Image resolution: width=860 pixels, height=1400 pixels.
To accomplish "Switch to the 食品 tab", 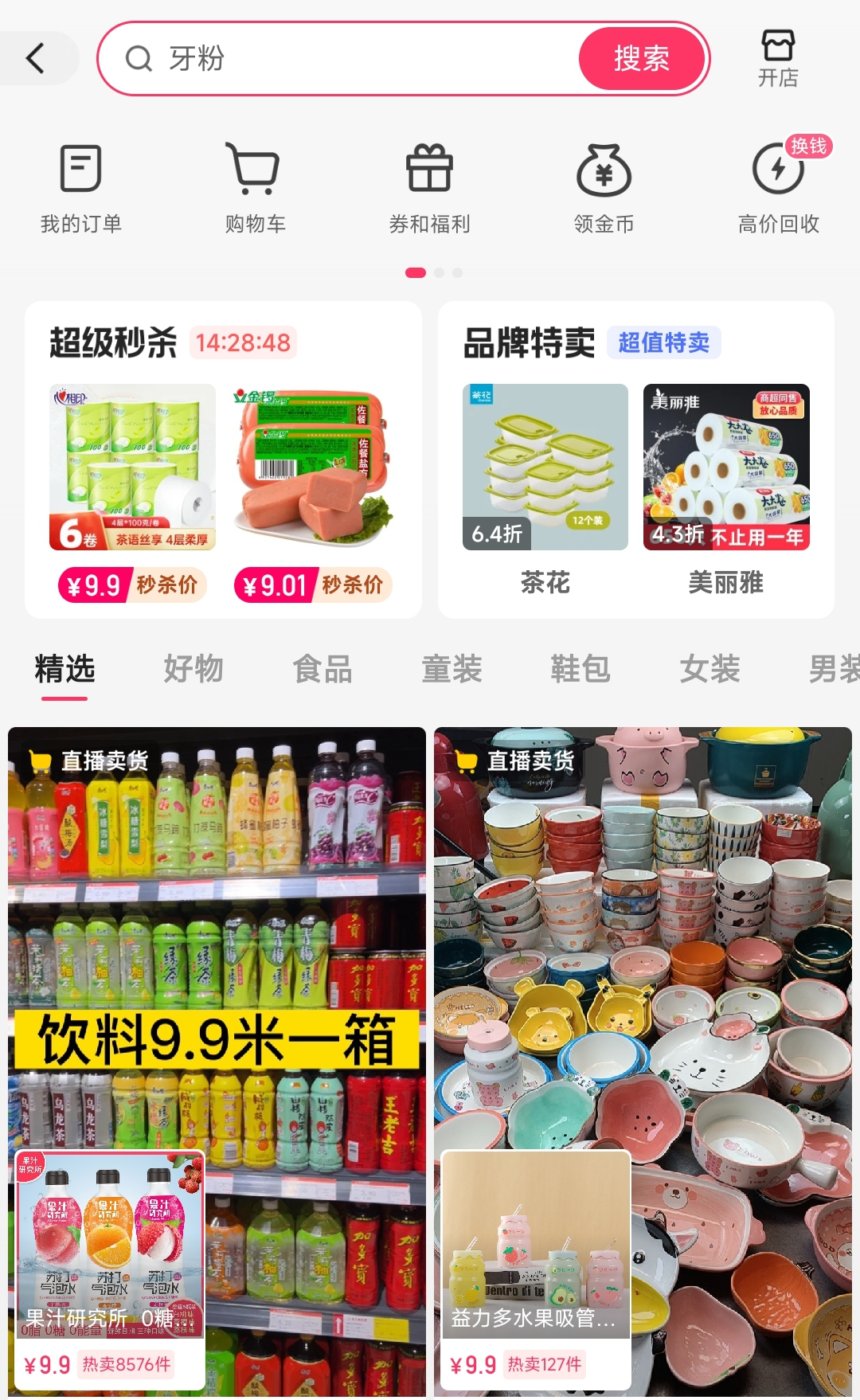I will pos(322,669).
